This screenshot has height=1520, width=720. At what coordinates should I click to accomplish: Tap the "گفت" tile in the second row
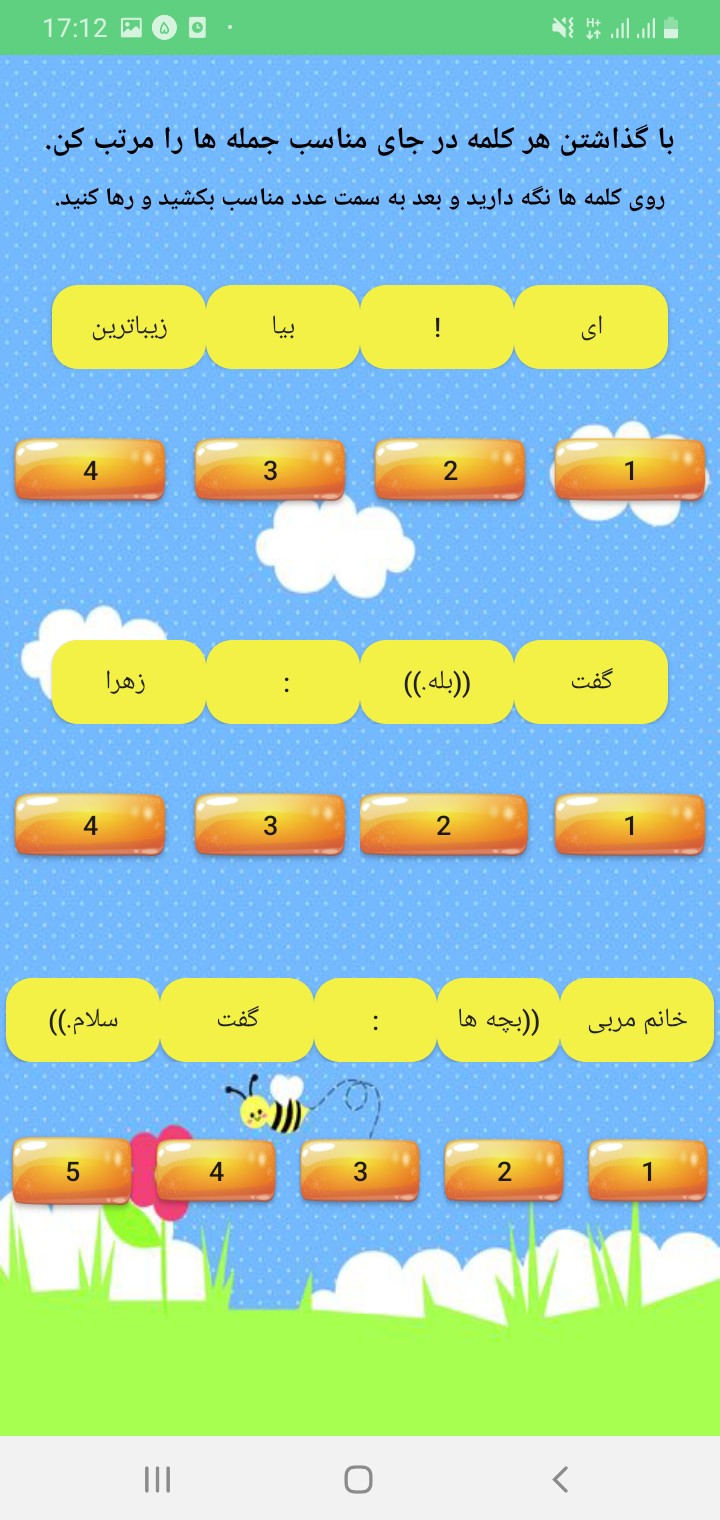(590, 681)
